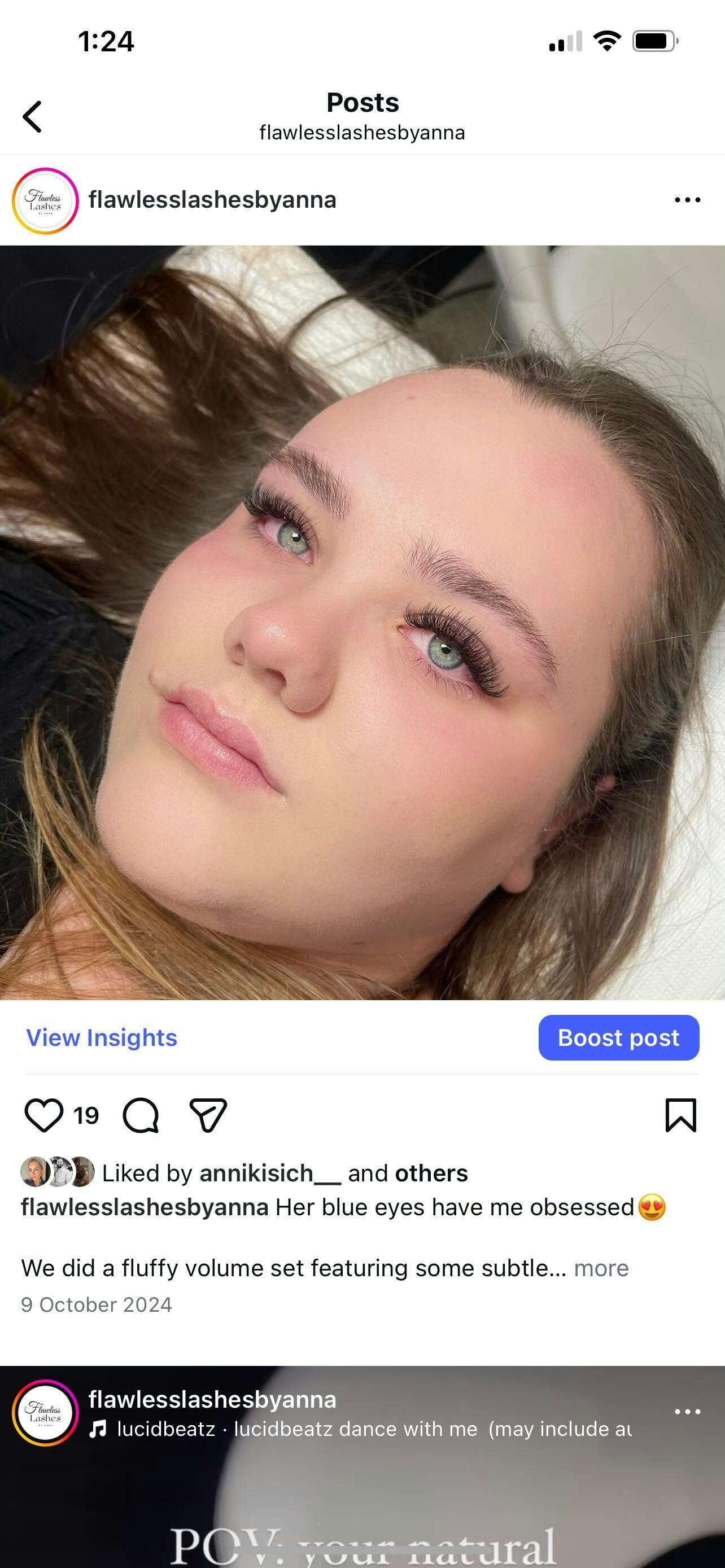Open the profile of annikisich__

[x=270, y=1173]
